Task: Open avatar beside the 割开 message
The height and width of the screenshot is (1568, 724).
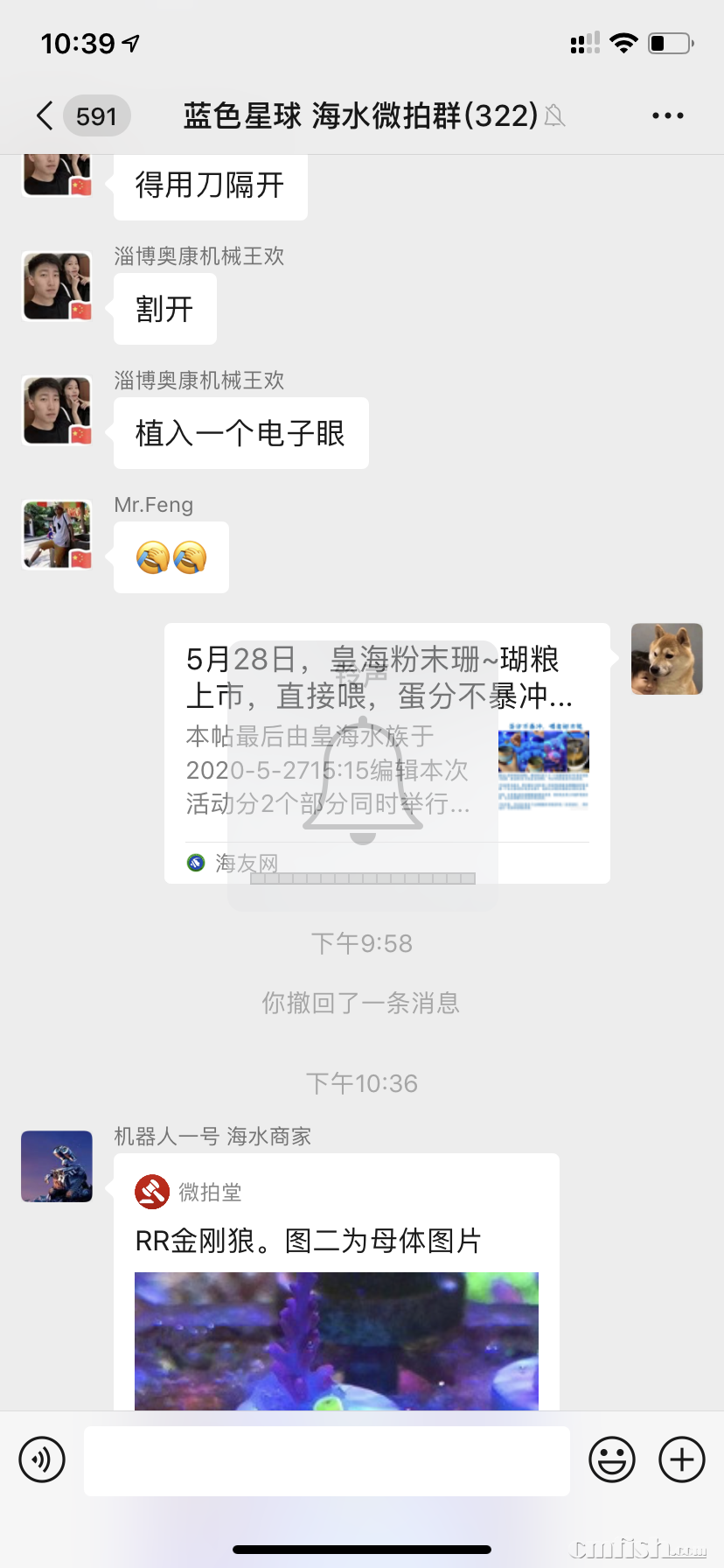Action: tap(57, 286)
